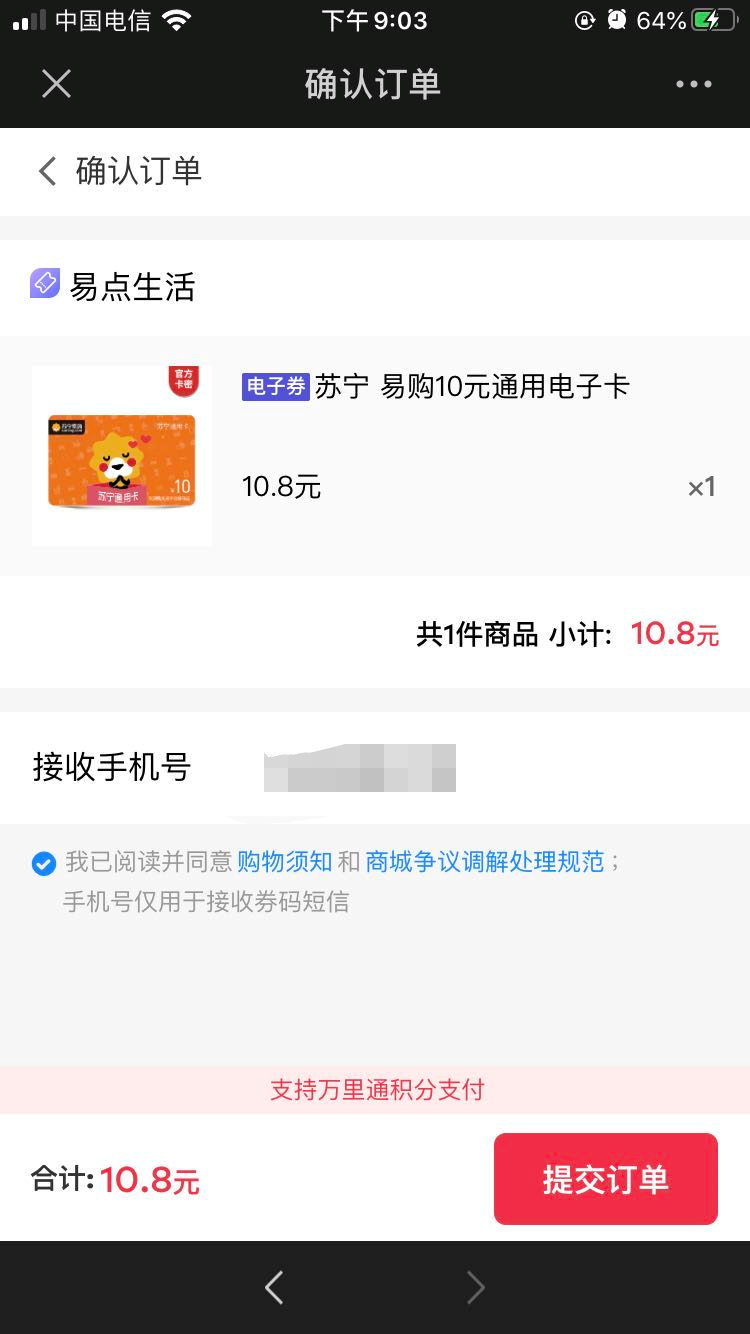Image resolution: width=750 pixels, height=1334 pixels.
Task: Open the three-dot overflow menu
Action: pos(693,84)
